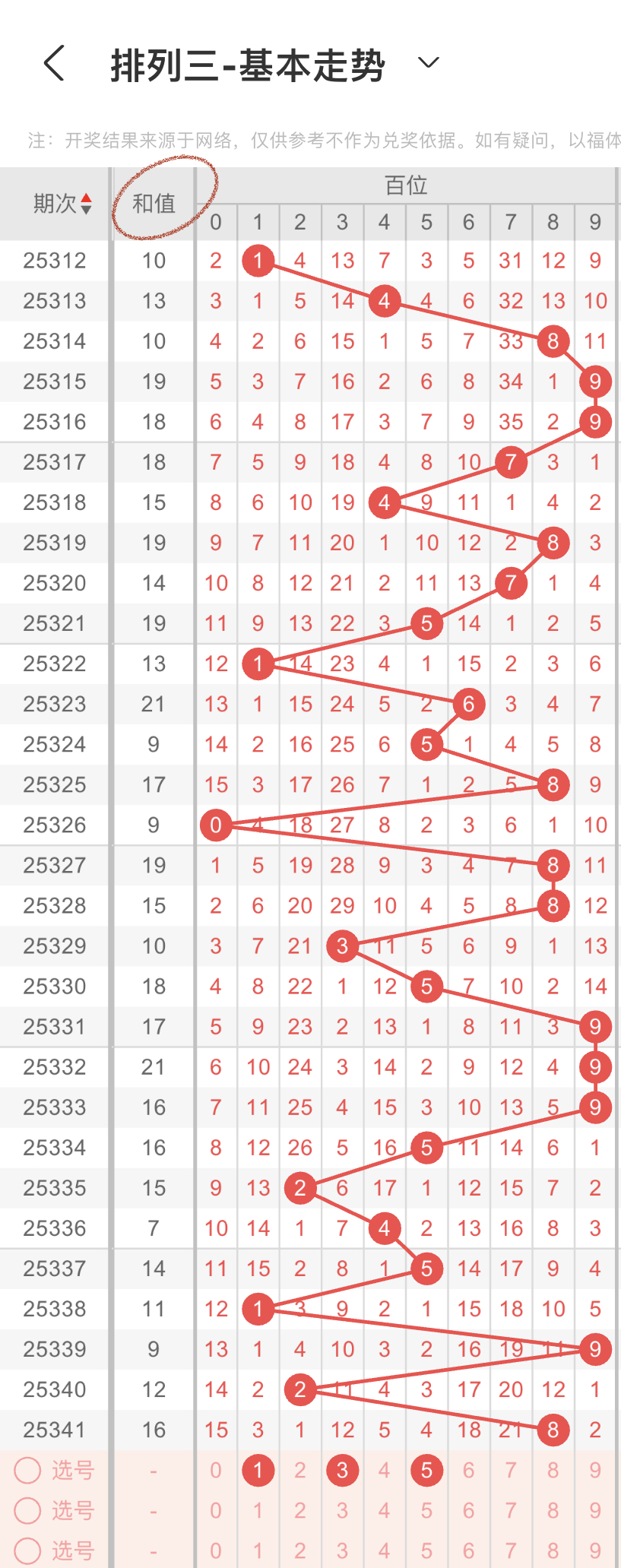Deselect highlighted number 5 in the 选号 row
621x1568 pixels.
pyautogui.click(x=426, y=1470)
